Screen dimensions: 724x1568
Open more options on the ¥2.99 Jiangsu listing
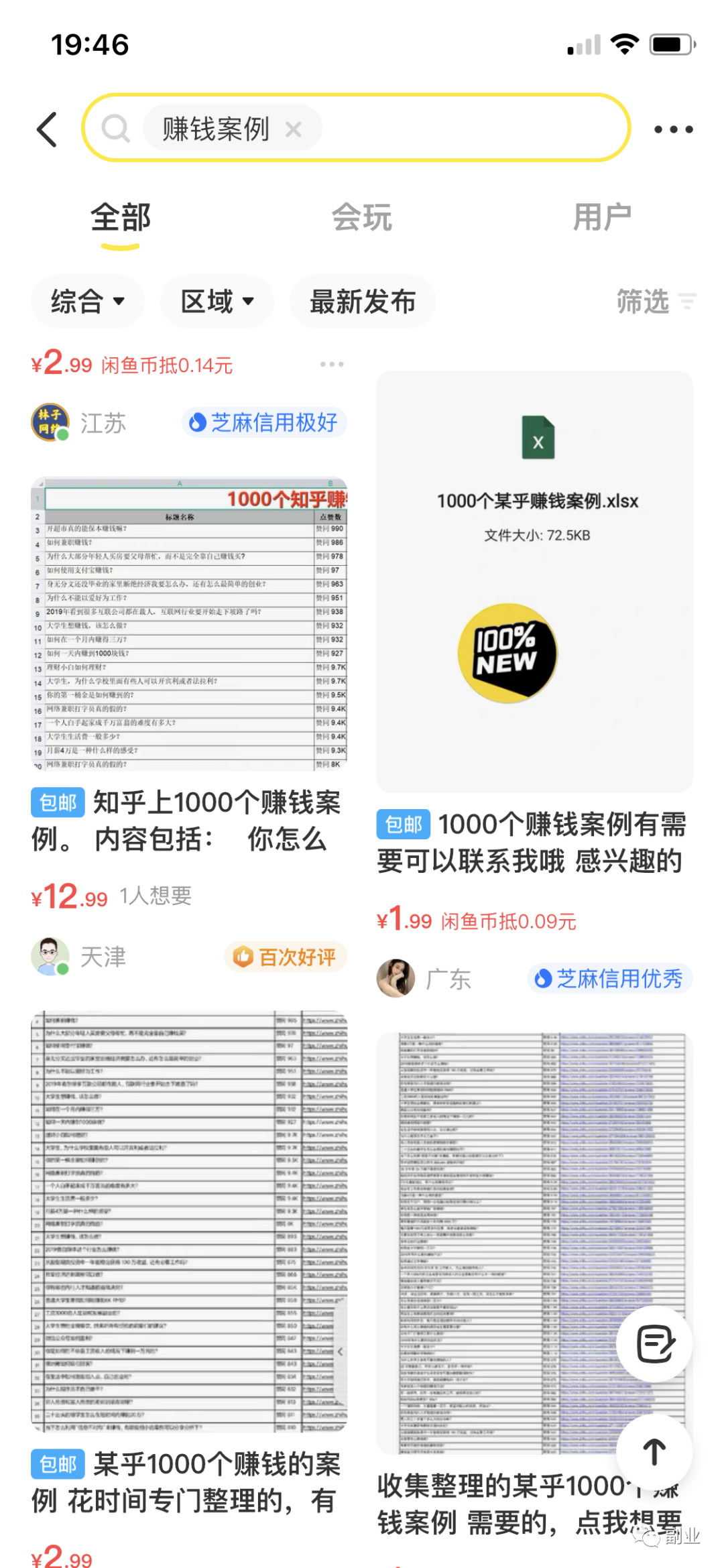coord(332,364)
